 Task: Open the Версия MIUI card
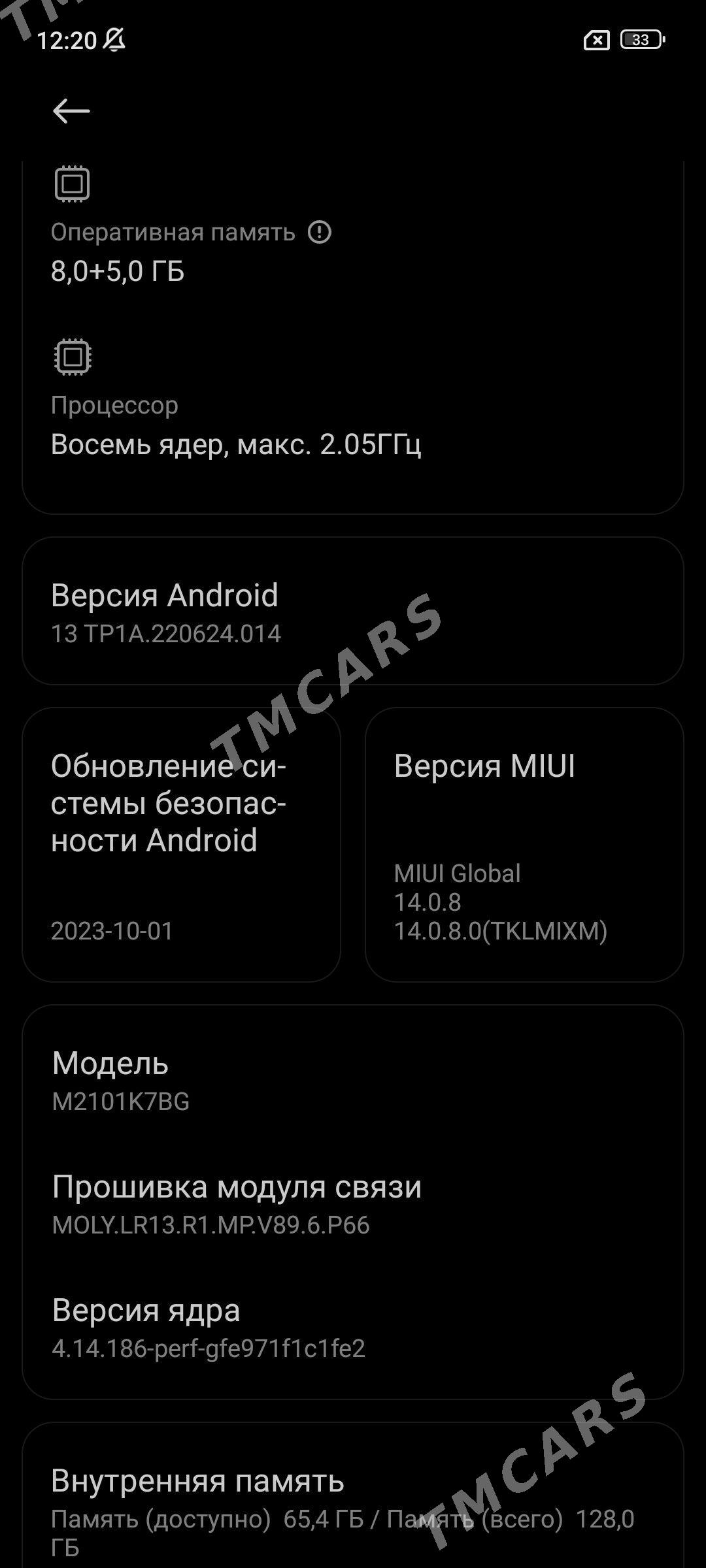524,844
